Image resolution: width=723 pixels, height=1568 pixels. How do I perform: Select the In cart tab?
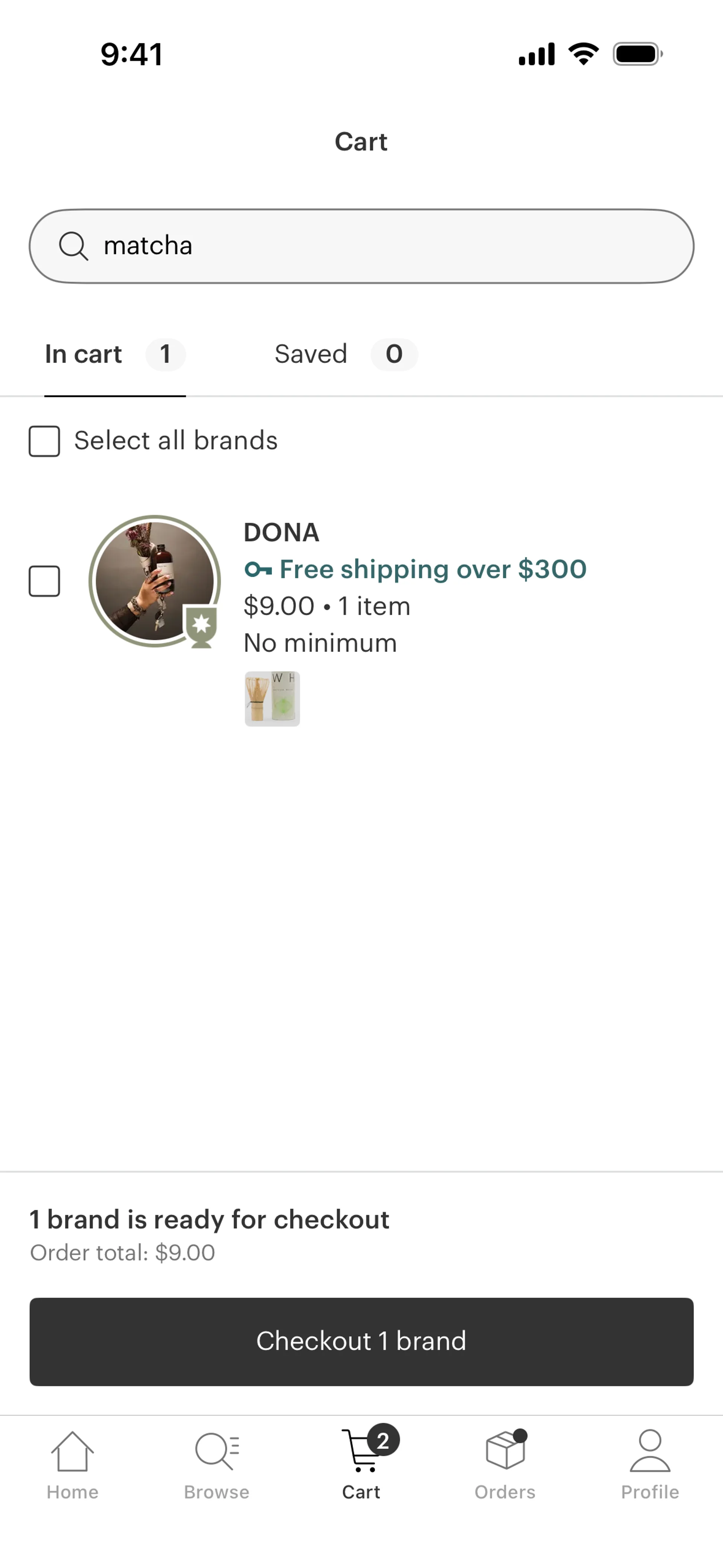115,354
